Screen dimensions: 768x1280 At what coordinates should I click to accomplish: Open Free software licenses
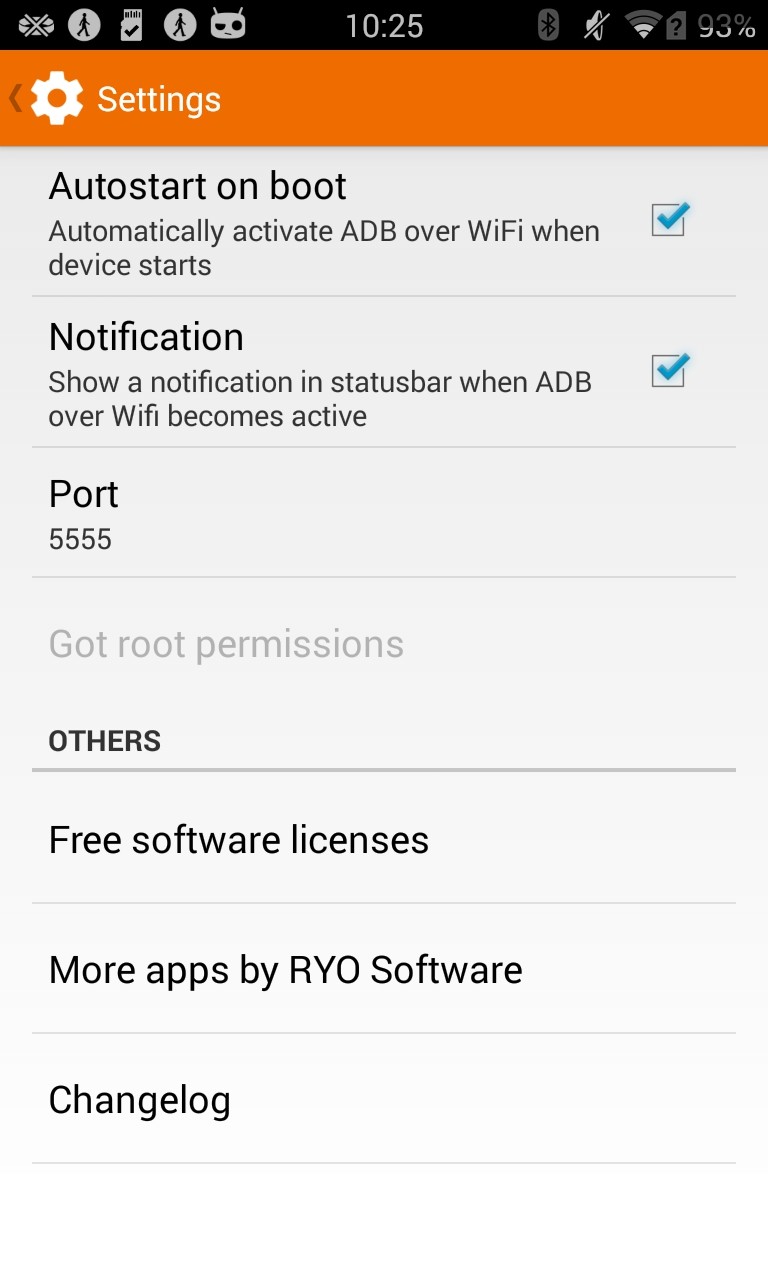384,839
